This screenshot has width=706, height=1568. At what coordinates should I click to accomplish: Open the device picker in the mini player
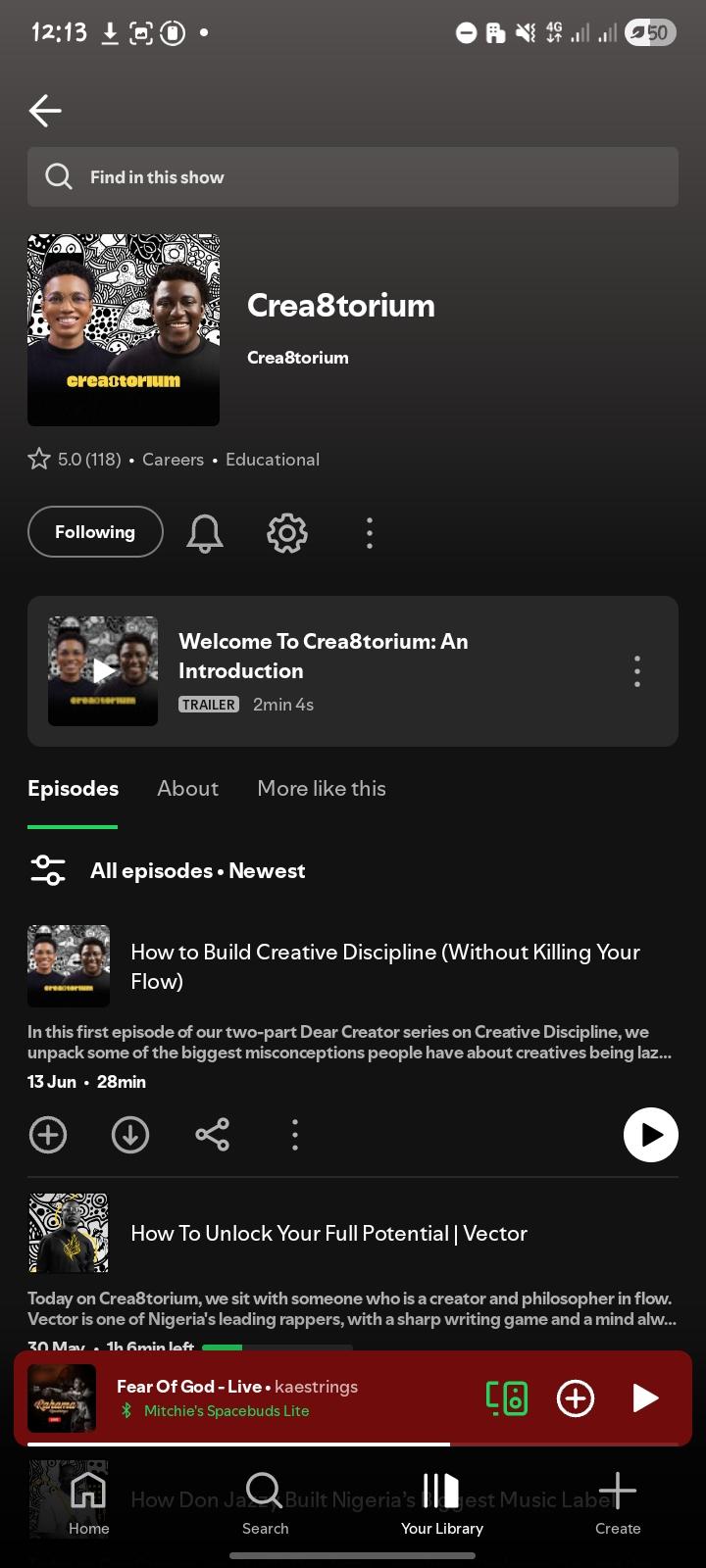click(x=507, y=1398)
